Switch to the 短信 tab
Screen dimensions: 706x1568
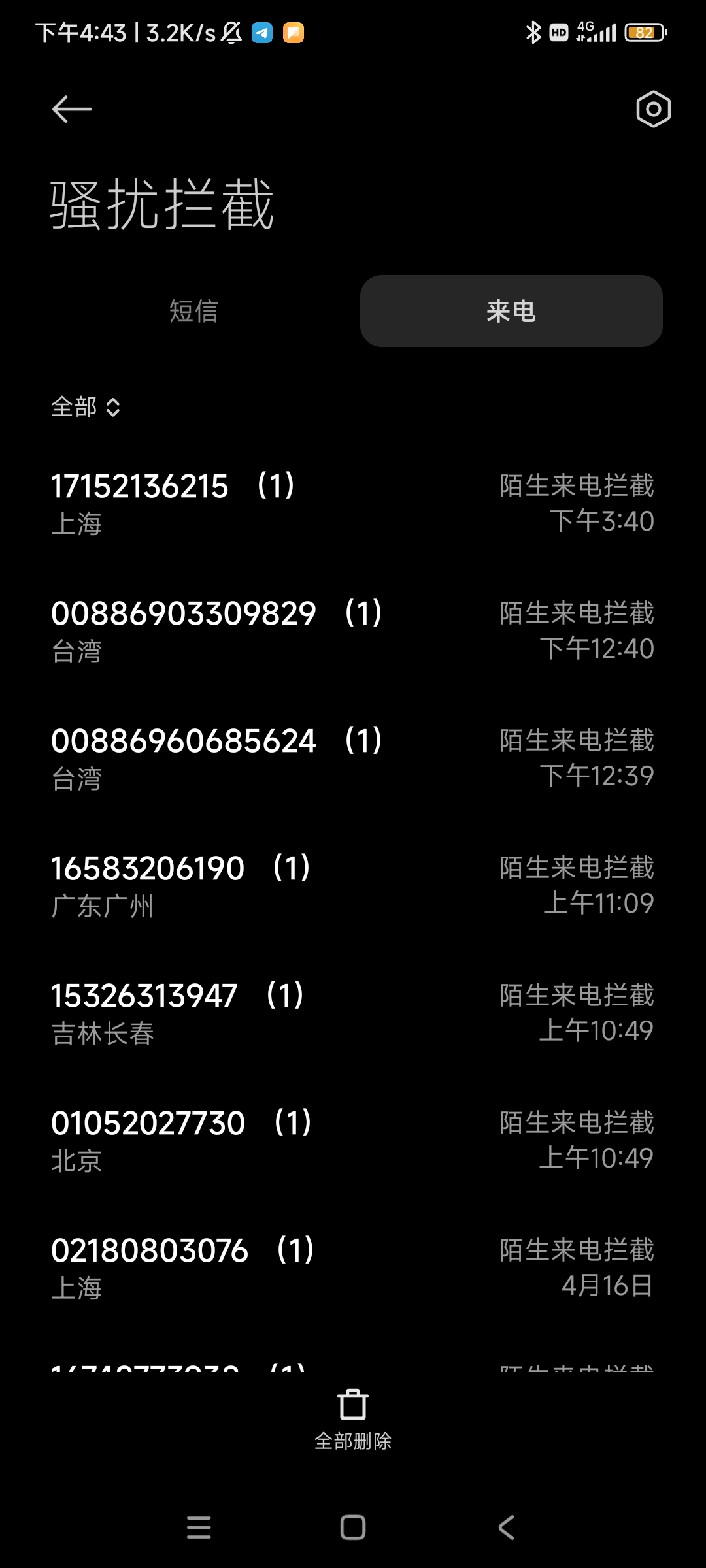194,311
